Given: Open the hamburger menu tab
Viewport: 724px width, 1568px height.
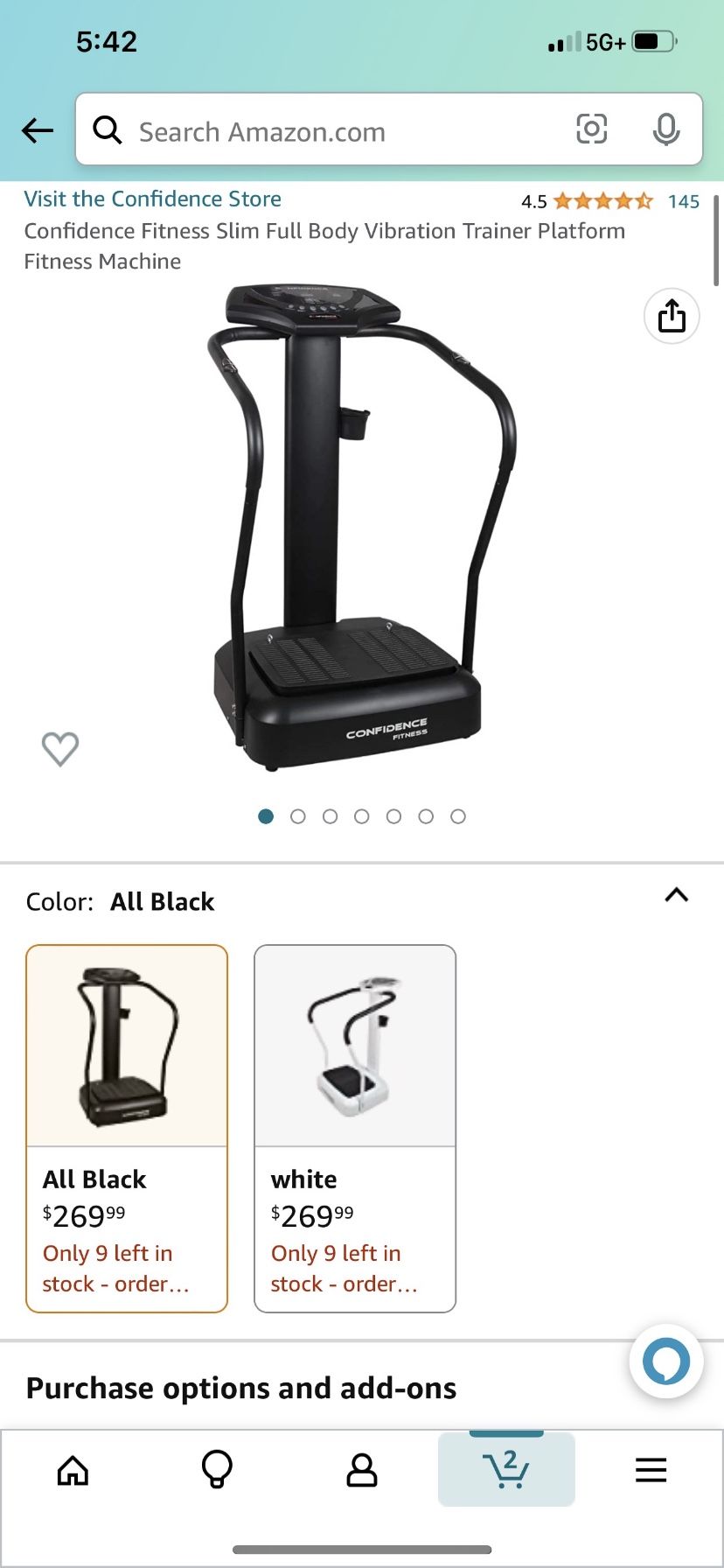Looking at the screenshot, I should [651, 1470].
